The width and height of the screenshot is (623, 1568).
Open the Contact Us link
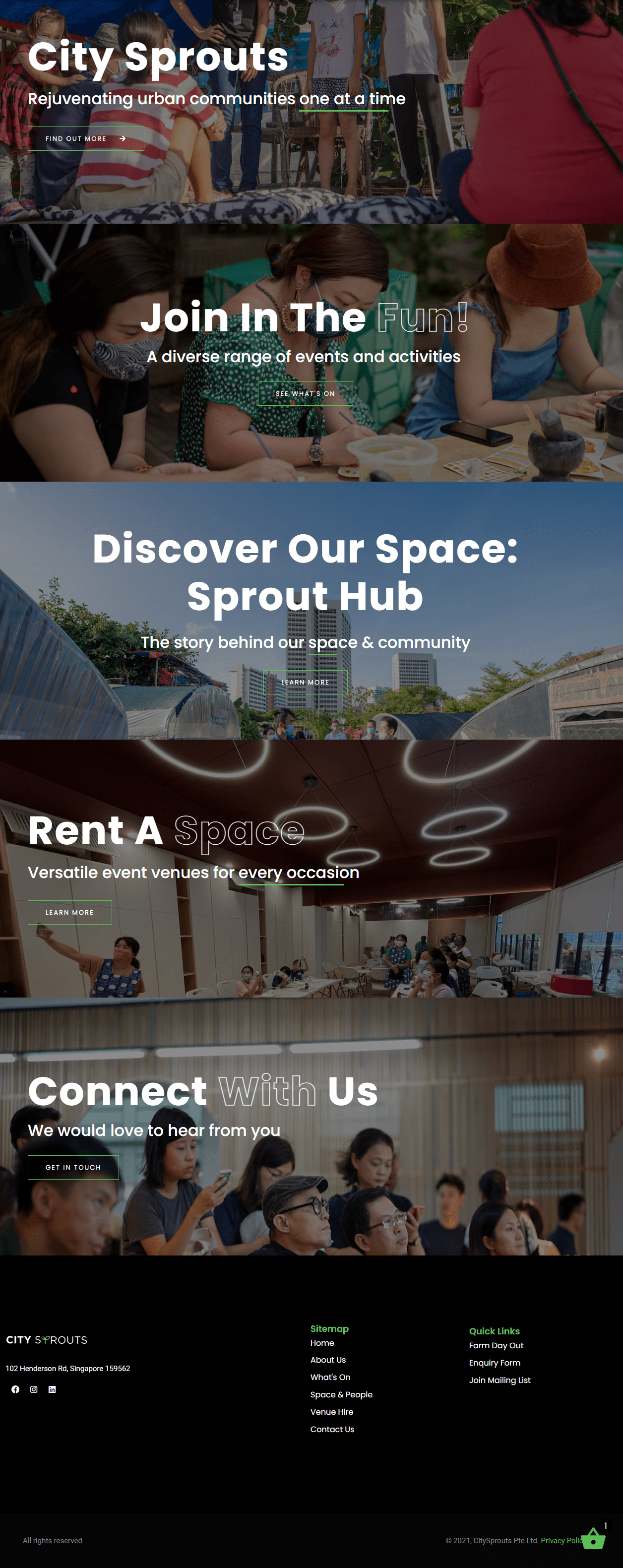[x=332, y=1430]
